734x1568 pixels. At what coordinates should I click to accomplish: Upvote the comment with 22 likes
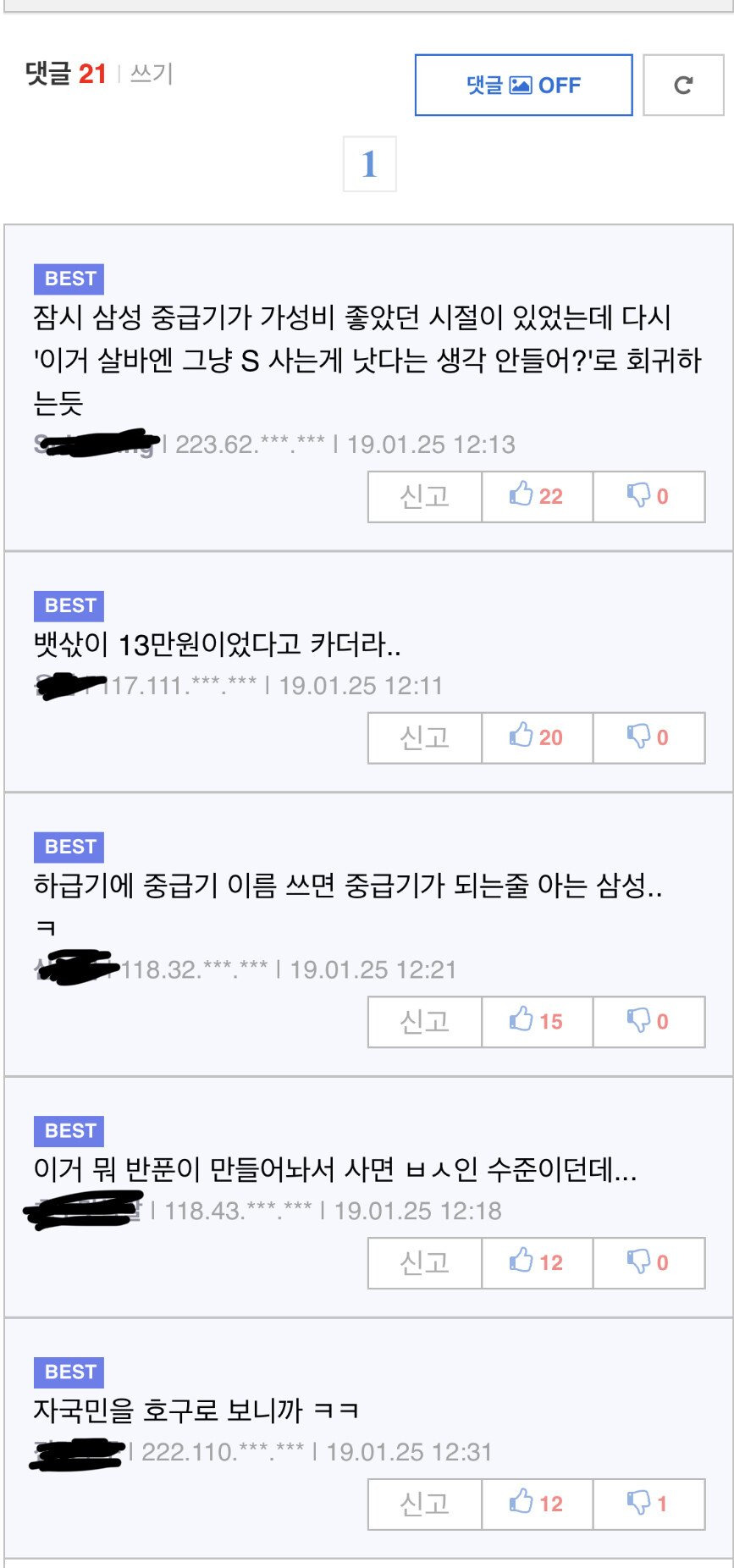click(538, 497)
